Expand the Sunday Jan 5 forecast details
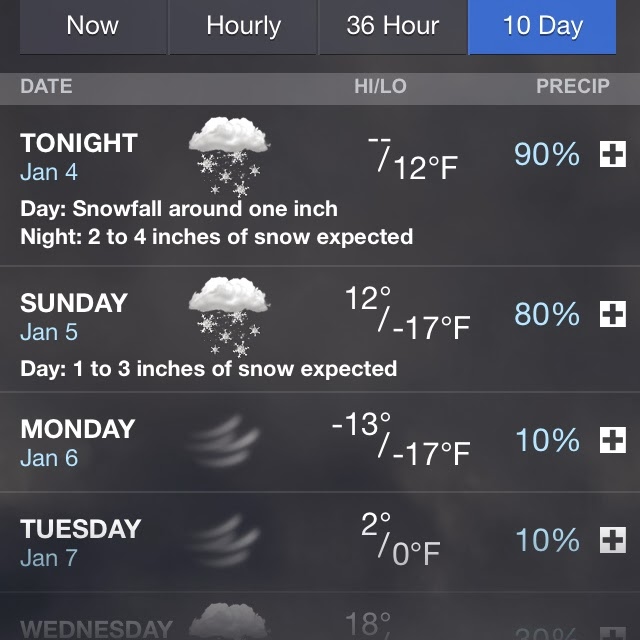 [x=612, y=315]
